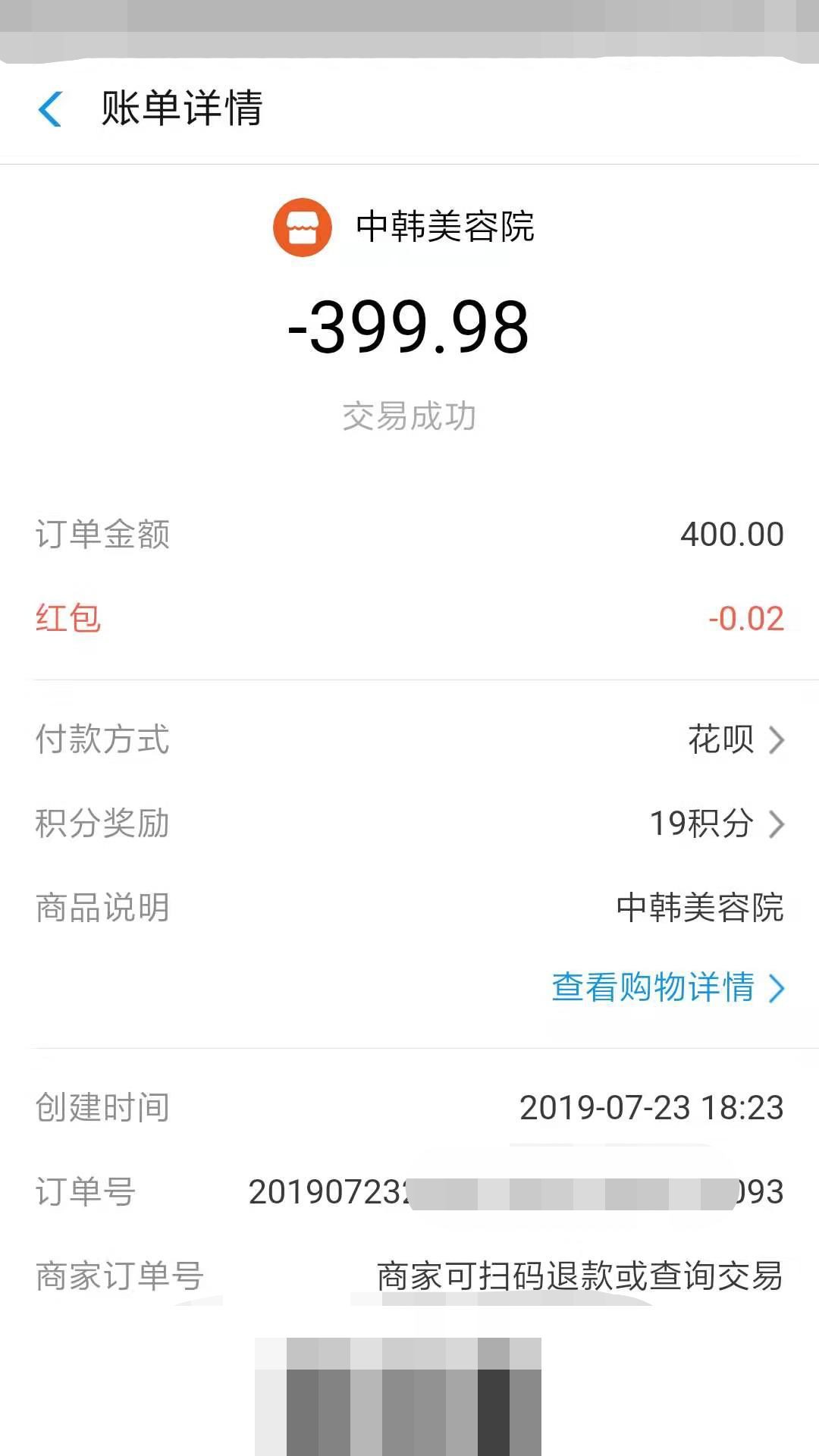Open the 积分奖励 19积分 row
819x1456 pixels.
pos(409,824)
